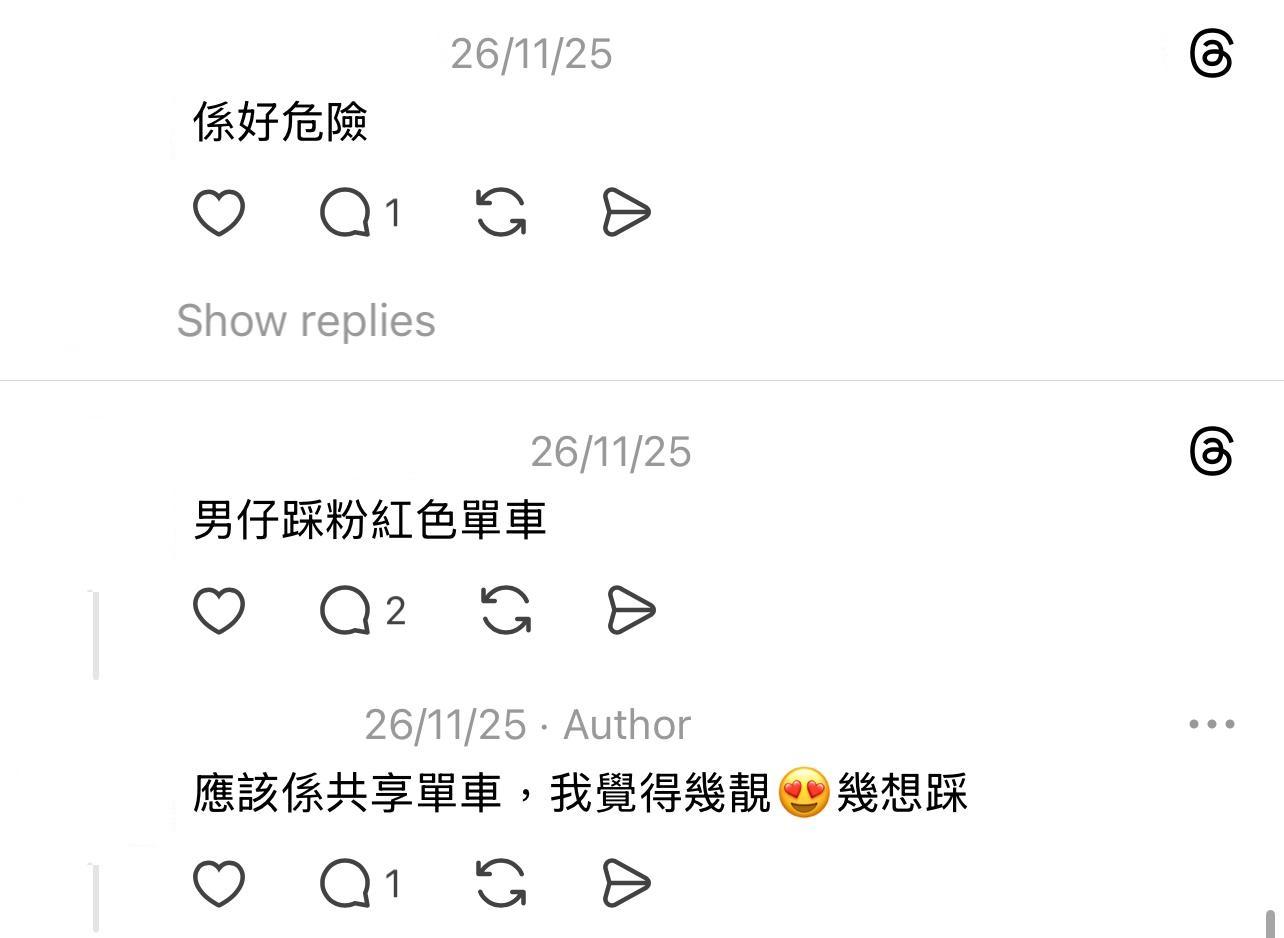Repost the comment 係好危險
The height and width of the screenshot is (938, 1284).
point(501,213)
